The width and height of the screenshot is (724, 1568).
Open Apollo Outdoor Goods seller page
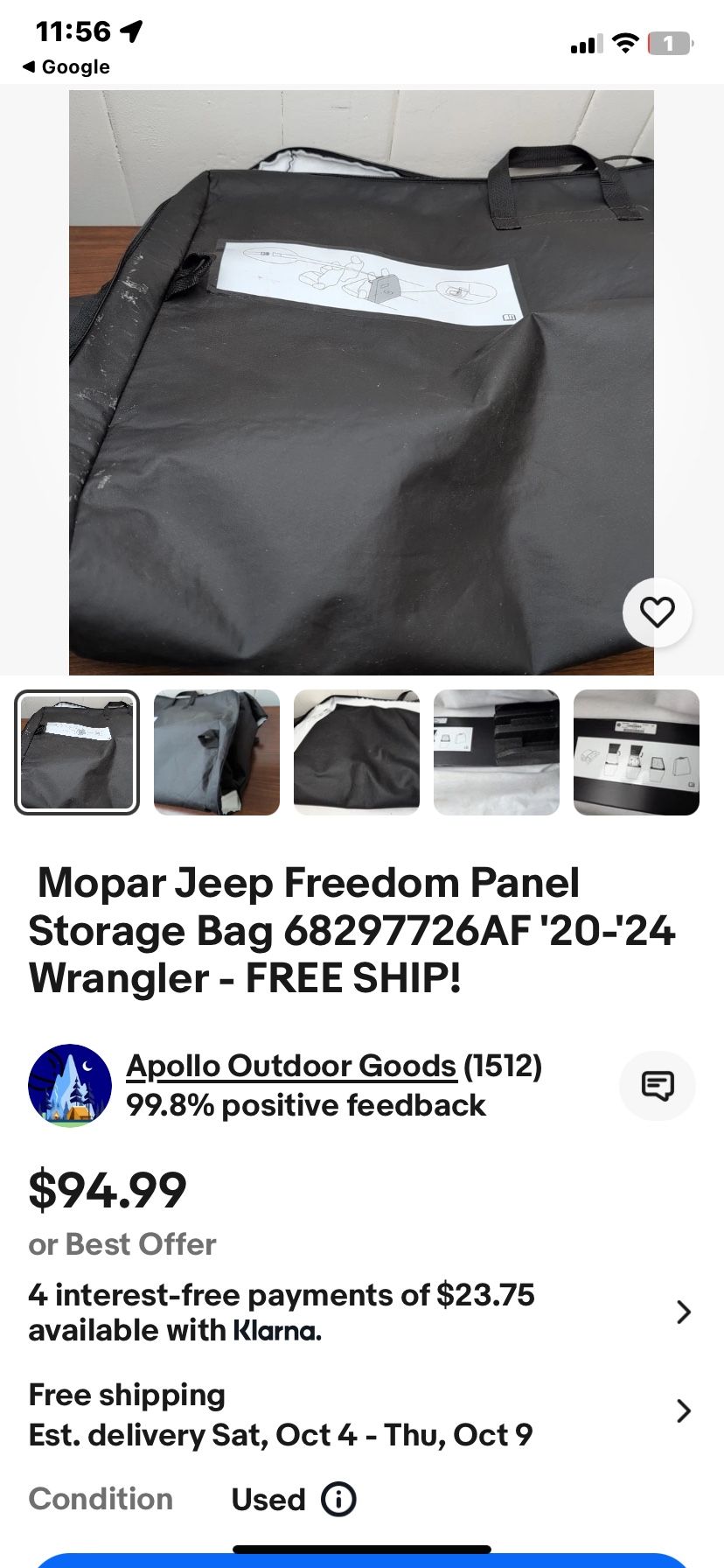click(291, 1066)
